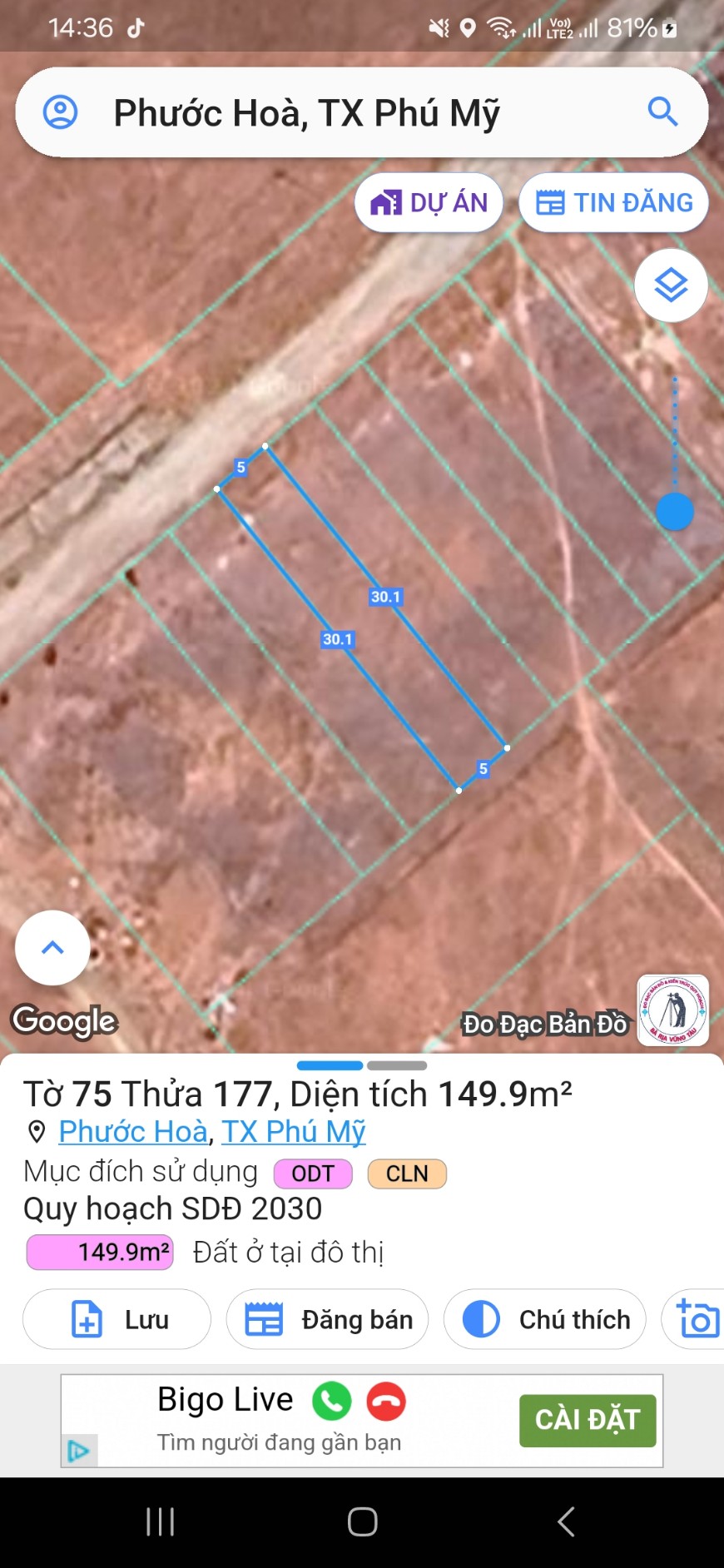Open the TX Phú Mỹ link

click(x=293, y=1131)
